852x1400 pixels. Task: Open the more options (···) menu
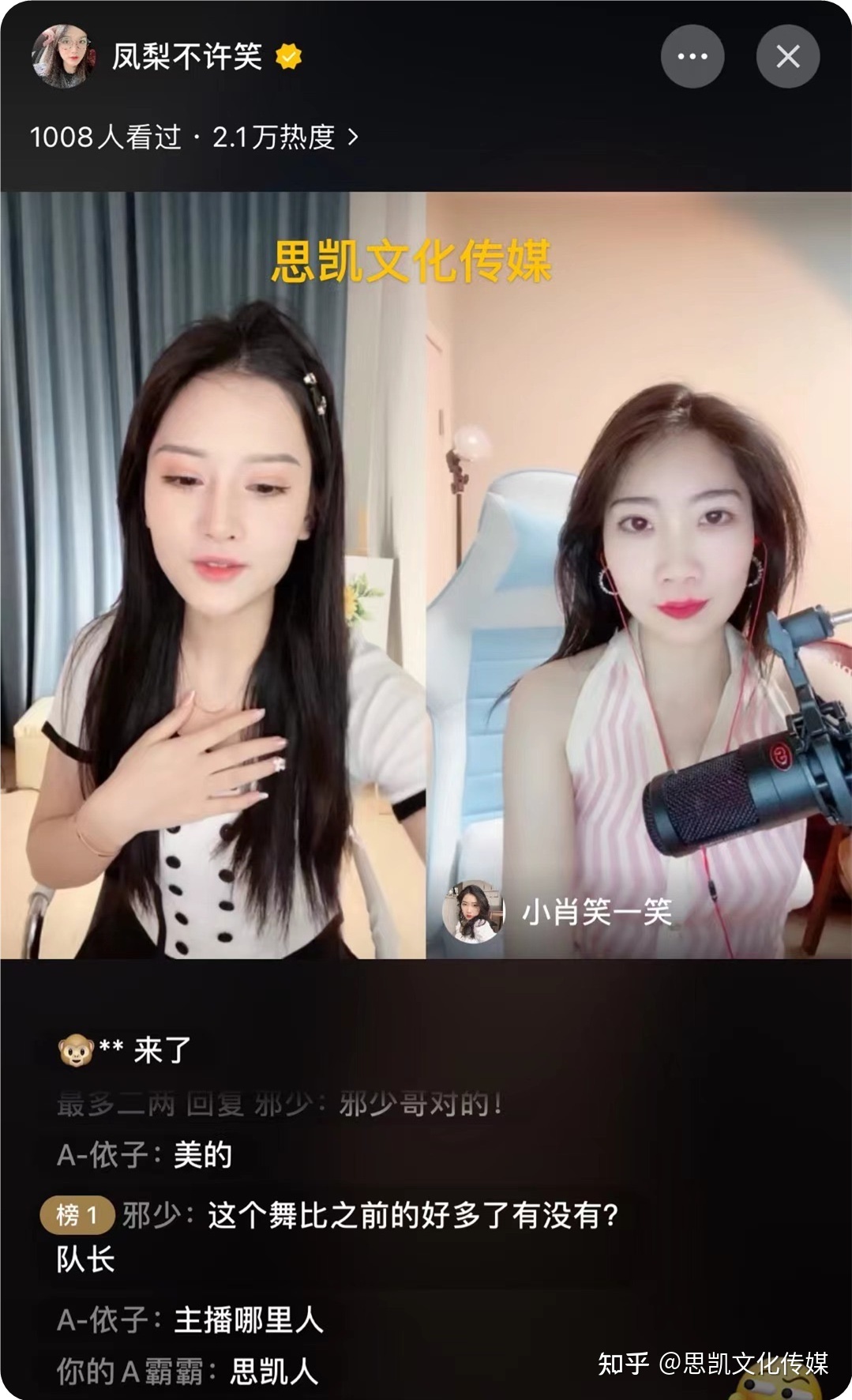693,56
